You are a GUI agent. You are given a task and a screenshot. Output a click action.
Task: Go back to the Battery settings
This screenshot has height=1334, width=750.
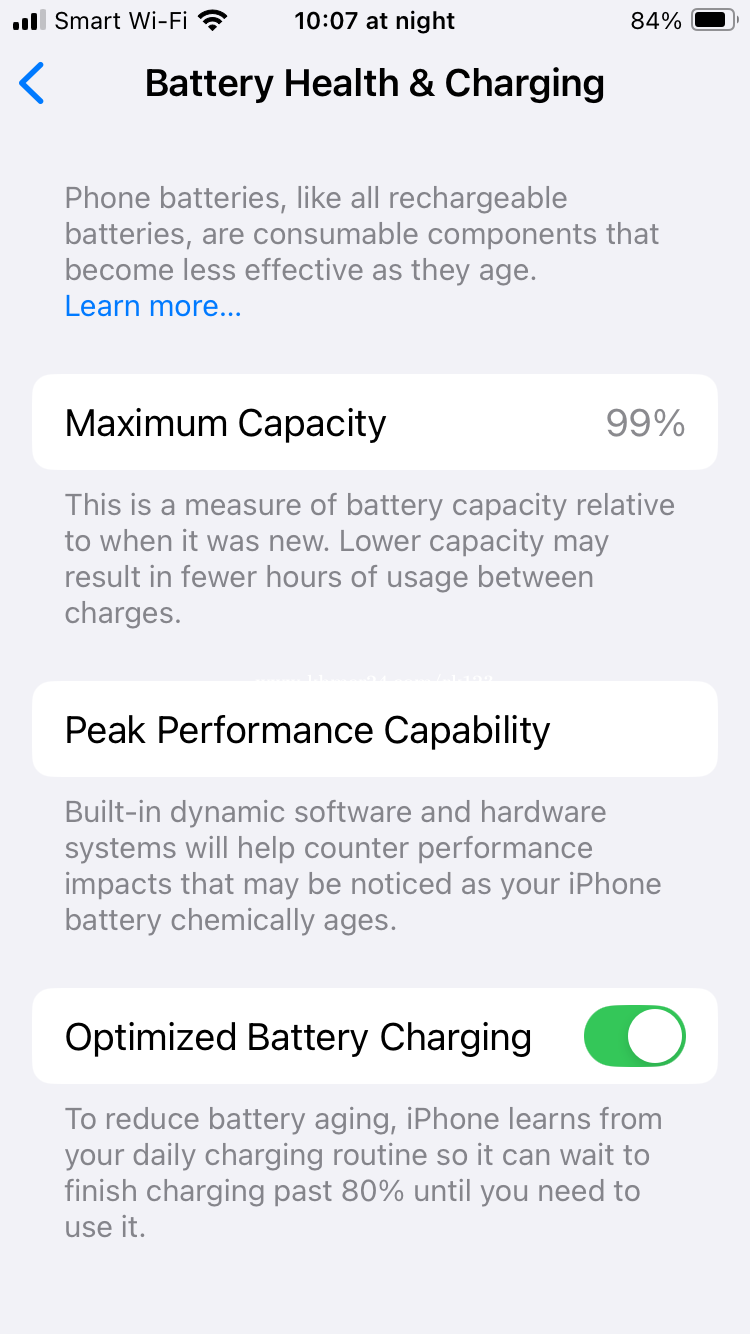point(32,83)
